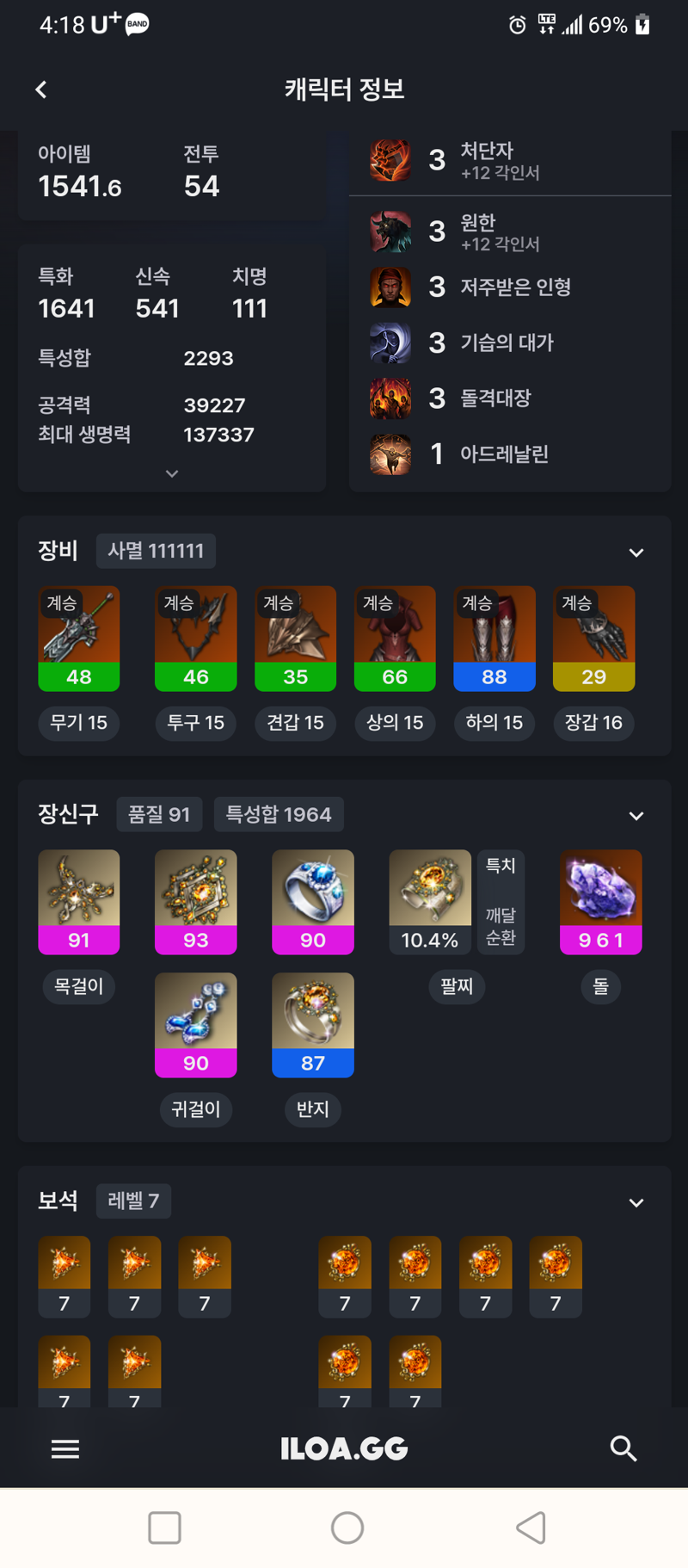Open the 팔찌 bracelet showing 10.4%
The height and width of the screenshot is (1568, 688).
click(x=430, y=901)
